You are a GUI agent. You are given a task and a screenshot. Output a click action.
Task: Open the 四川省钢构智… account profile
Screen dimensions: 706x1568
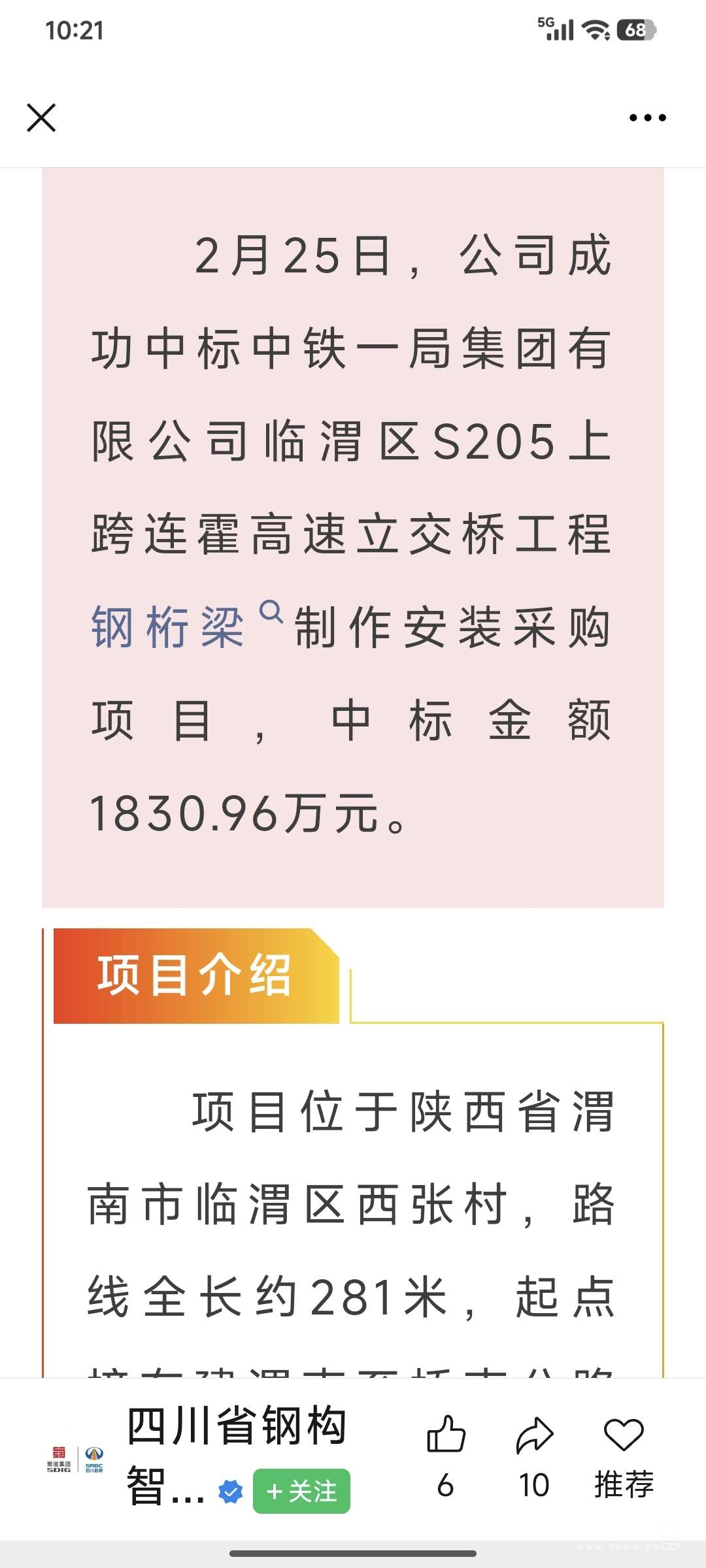tap(235, 1426)
